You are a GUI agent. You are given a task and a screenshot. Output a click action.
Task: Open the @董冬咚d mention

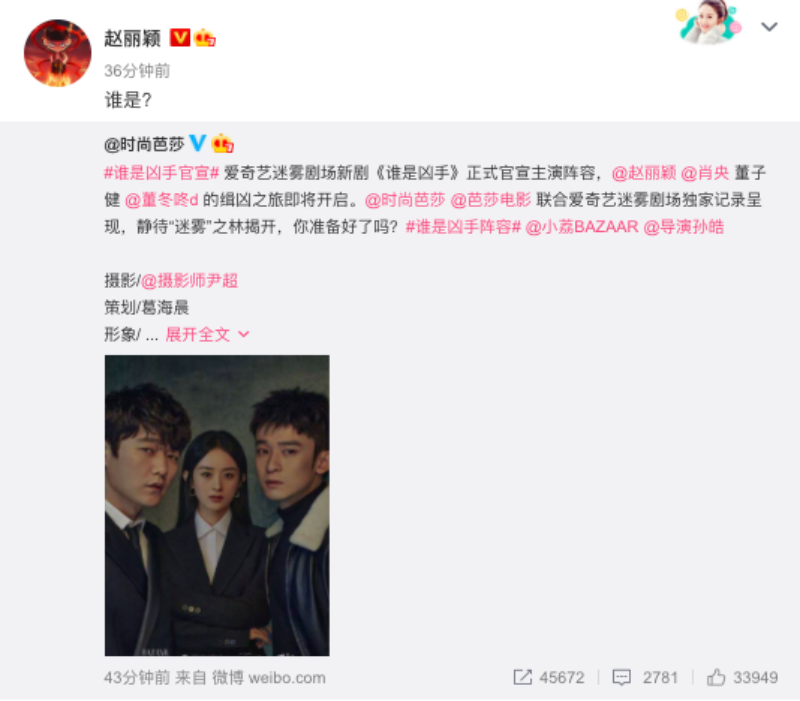[163, 199]
